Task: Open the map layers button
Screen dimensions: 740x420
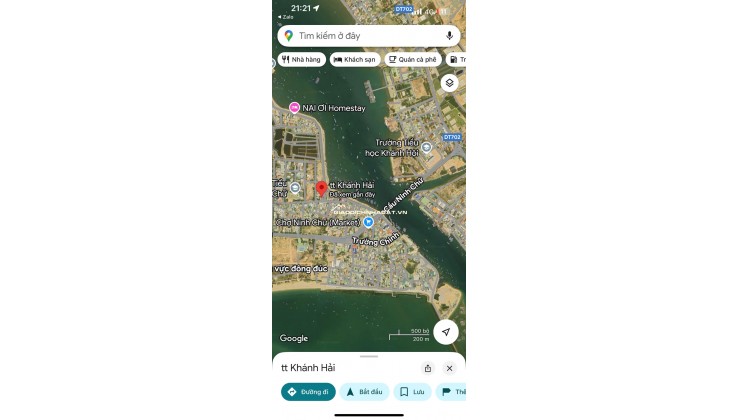Action: 449,83
